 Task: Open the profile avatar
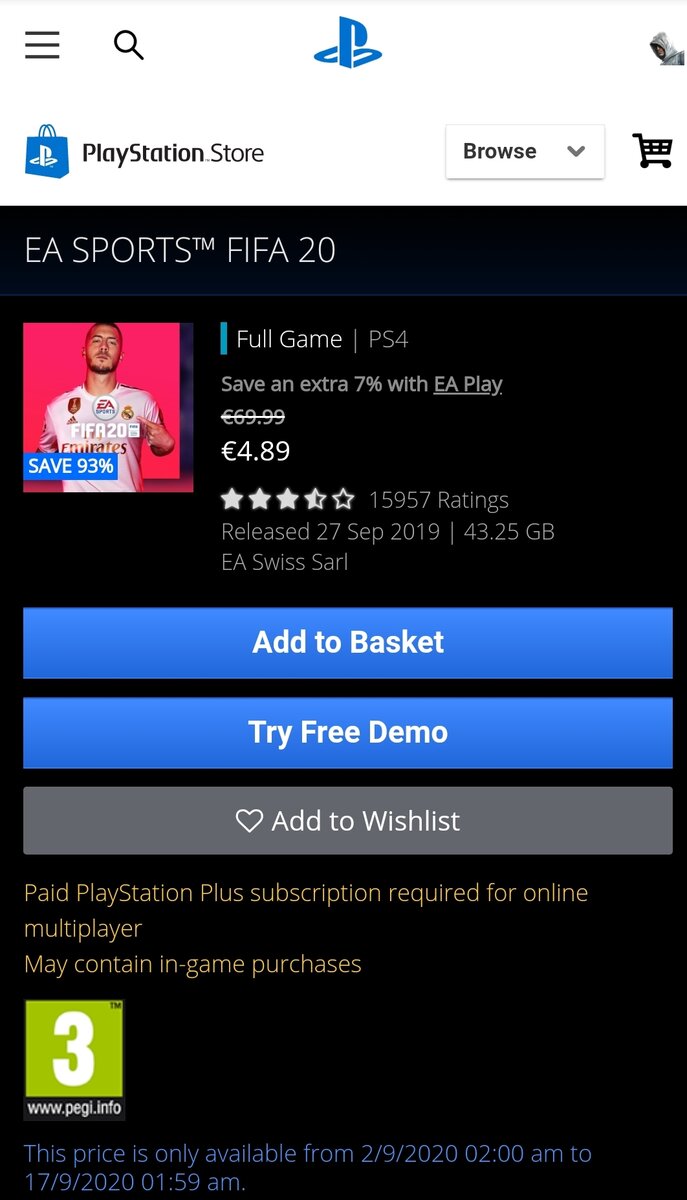coord(666,47)
